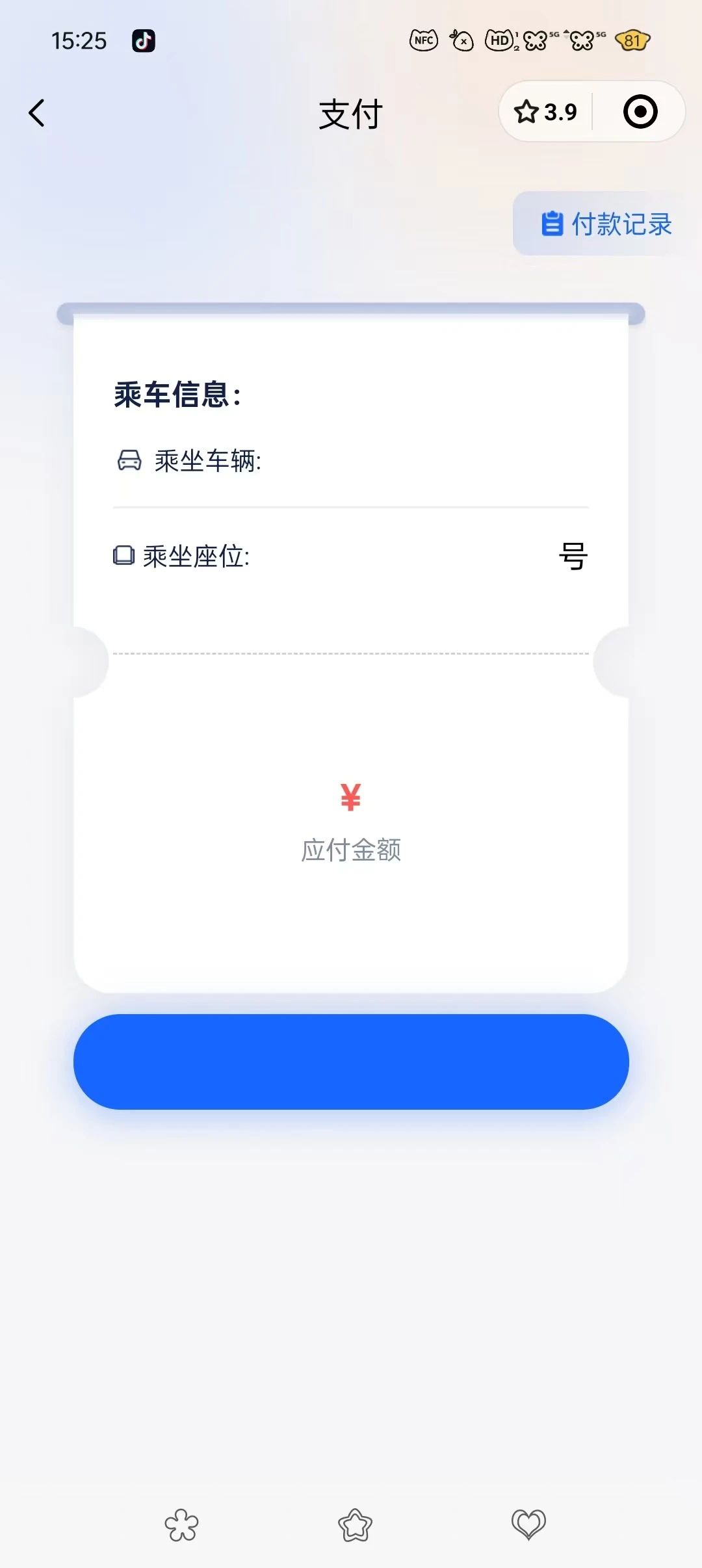The height and width of the screenshot is (1568, 702).
Task: Tap the star-shaped system home button
Action: pos(355,1524)
